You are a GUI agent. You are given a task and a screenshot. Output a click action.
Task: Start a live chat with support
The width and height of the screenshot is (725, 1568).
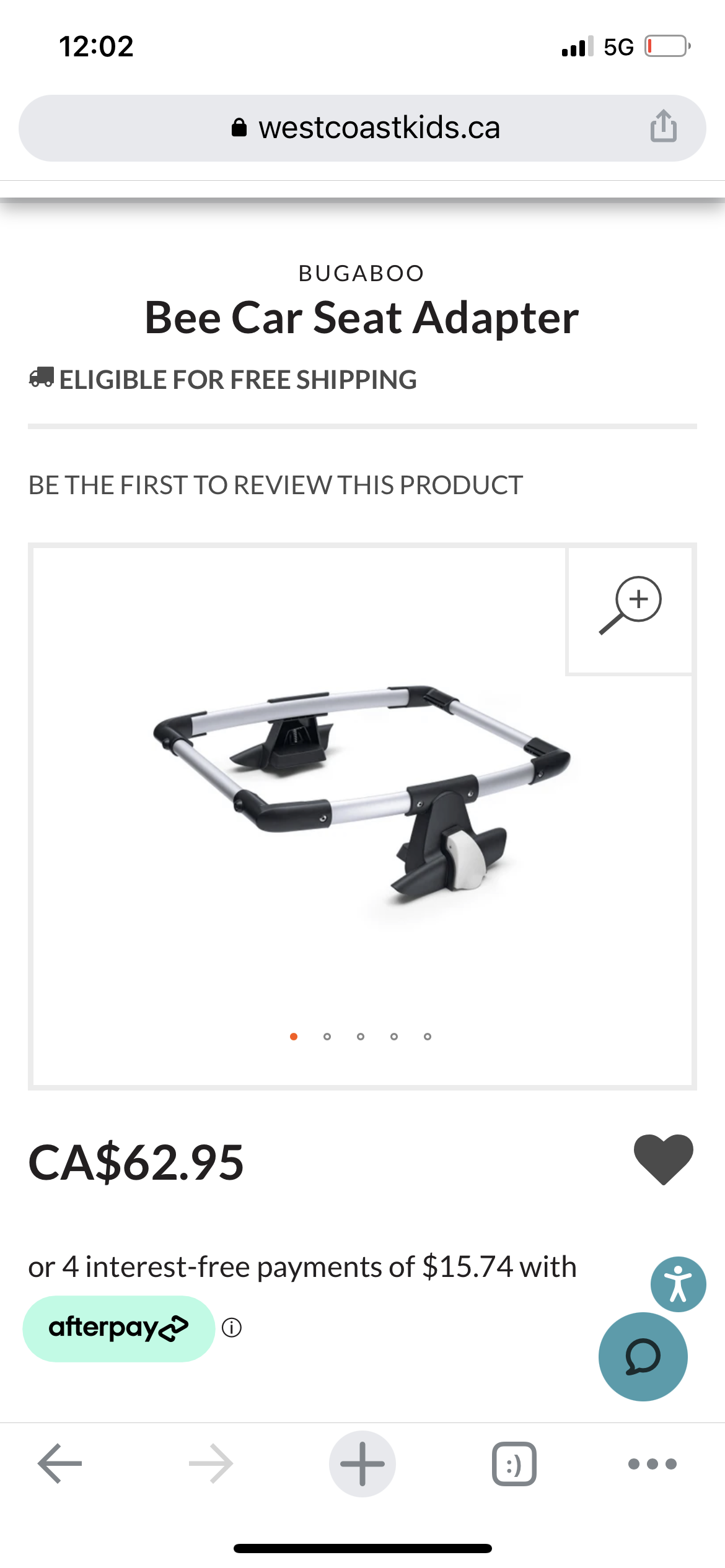pyautogui.click(x=643, y=1356)
